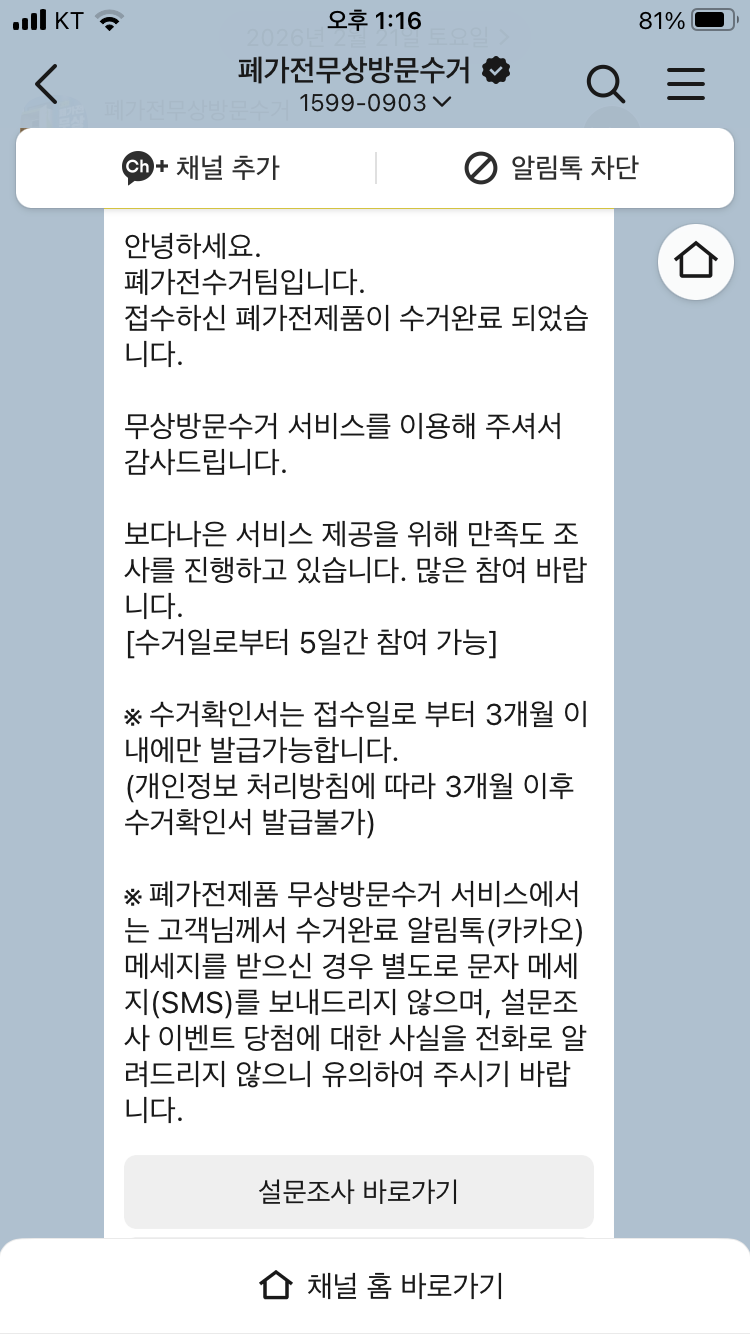Add the channel with 채널 추가

point(200,168)
